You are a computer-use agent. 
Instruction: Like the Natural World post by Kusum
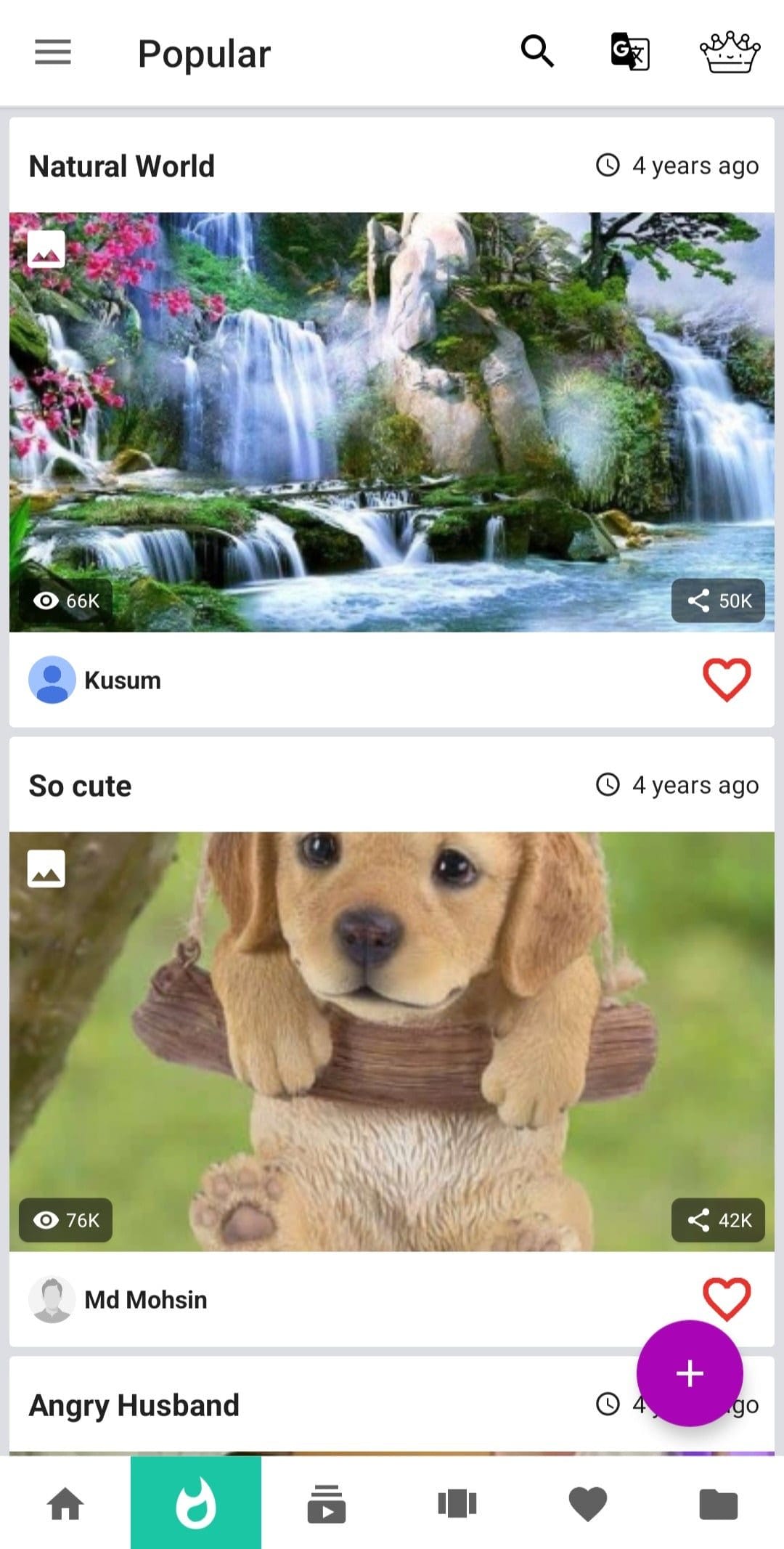pyautogui.click(x=727, y=680)
